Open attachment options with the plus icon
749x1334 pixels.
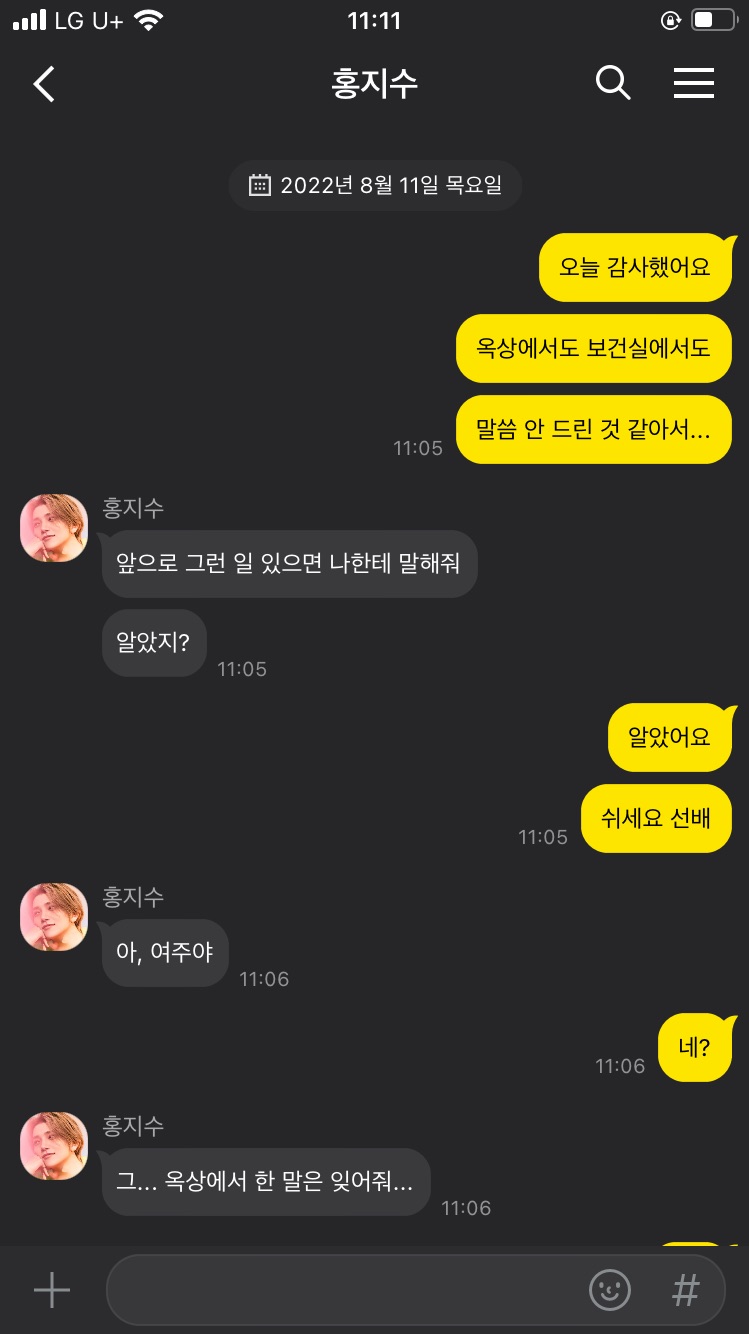[52, 1290]
